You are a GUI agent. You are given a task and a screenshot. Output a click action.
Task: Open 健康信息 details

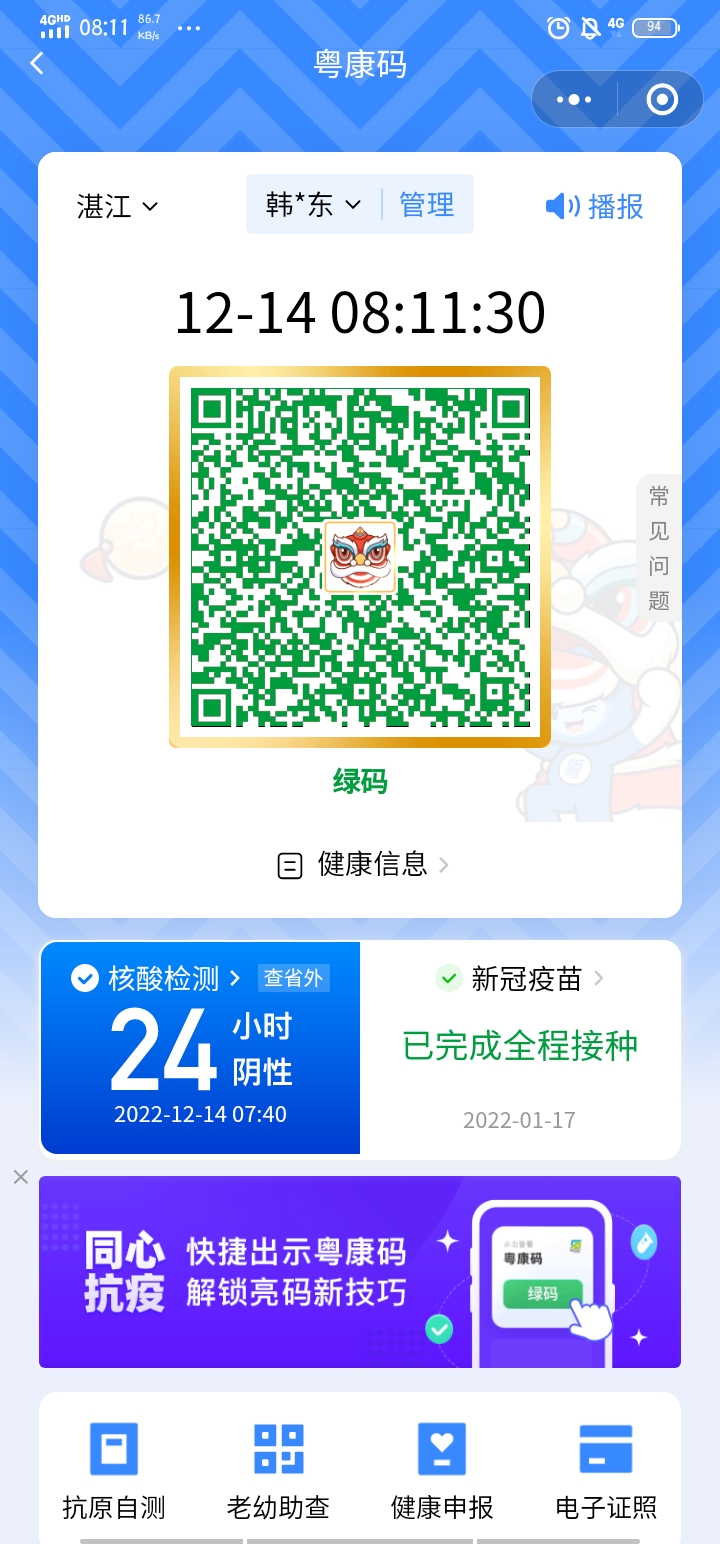(362, 864)
